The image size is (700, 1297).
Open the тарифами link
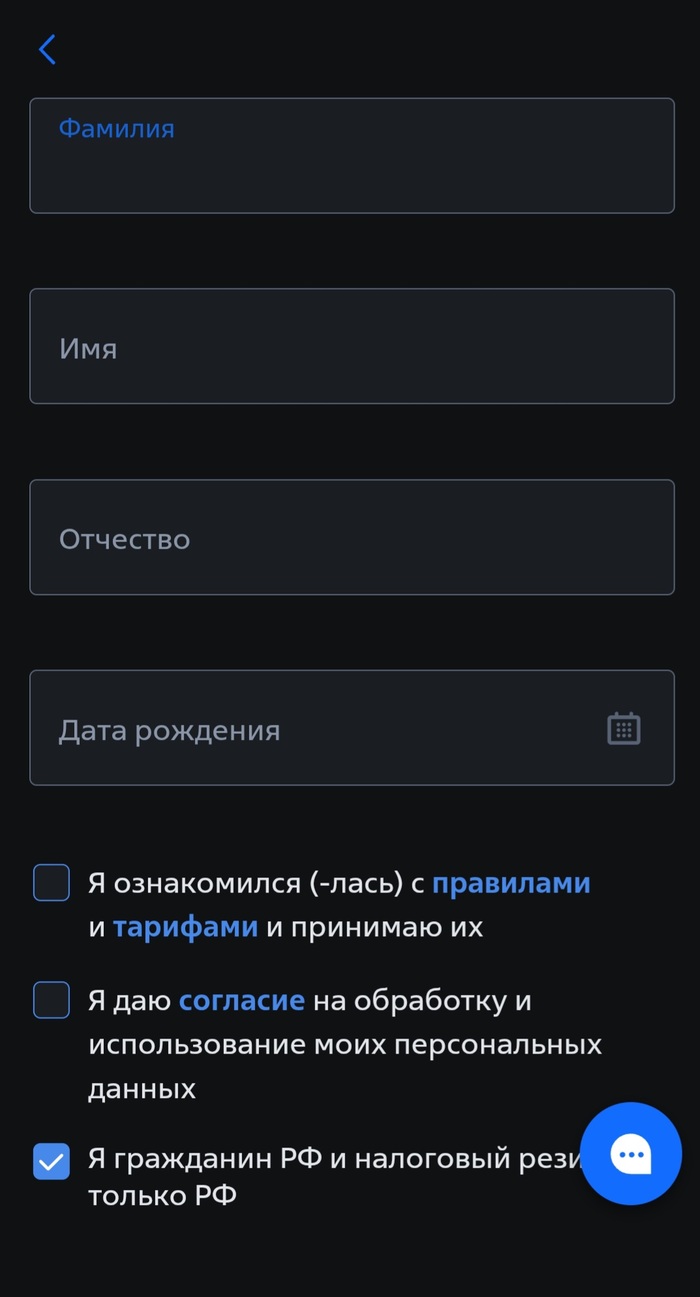(185, 928)
